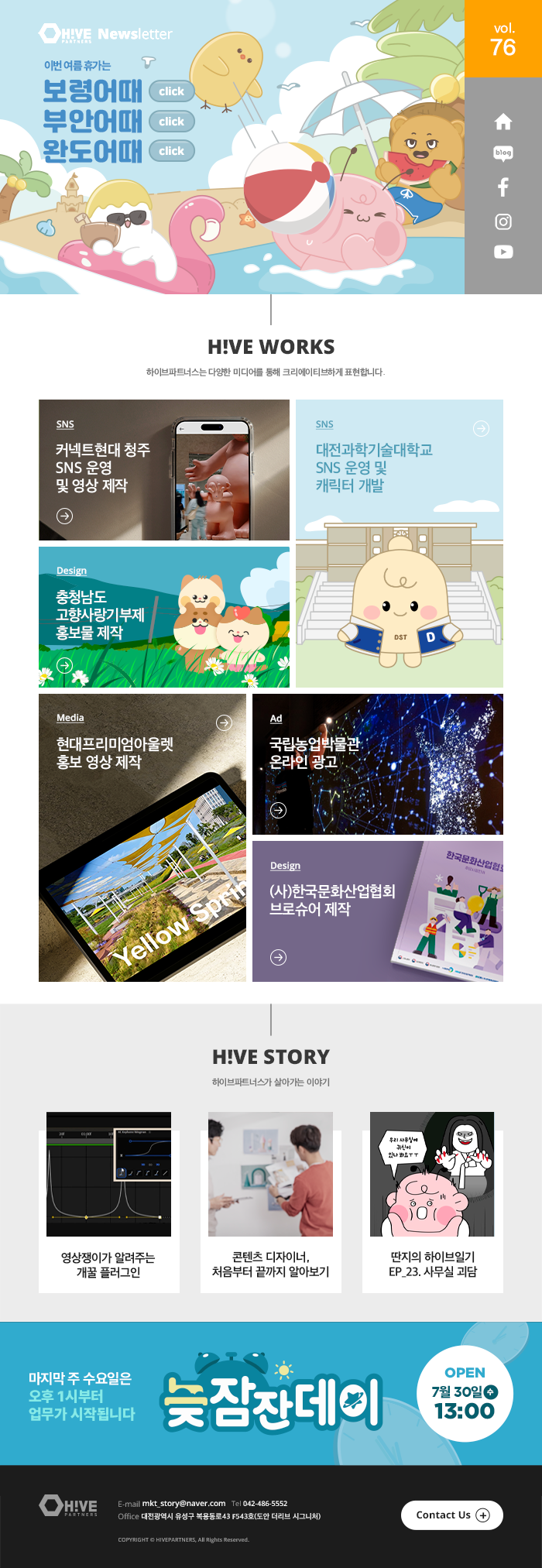Read story 띤지의 하이브일기 EP_23

coord(432,1202)
